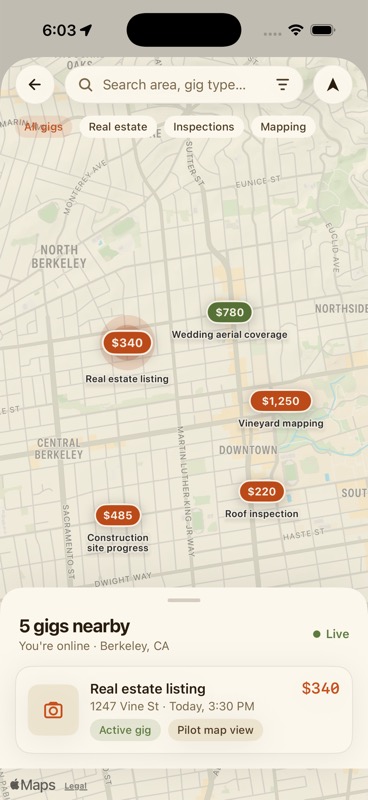Open the Real estate listing gig card

click(184, 710)
